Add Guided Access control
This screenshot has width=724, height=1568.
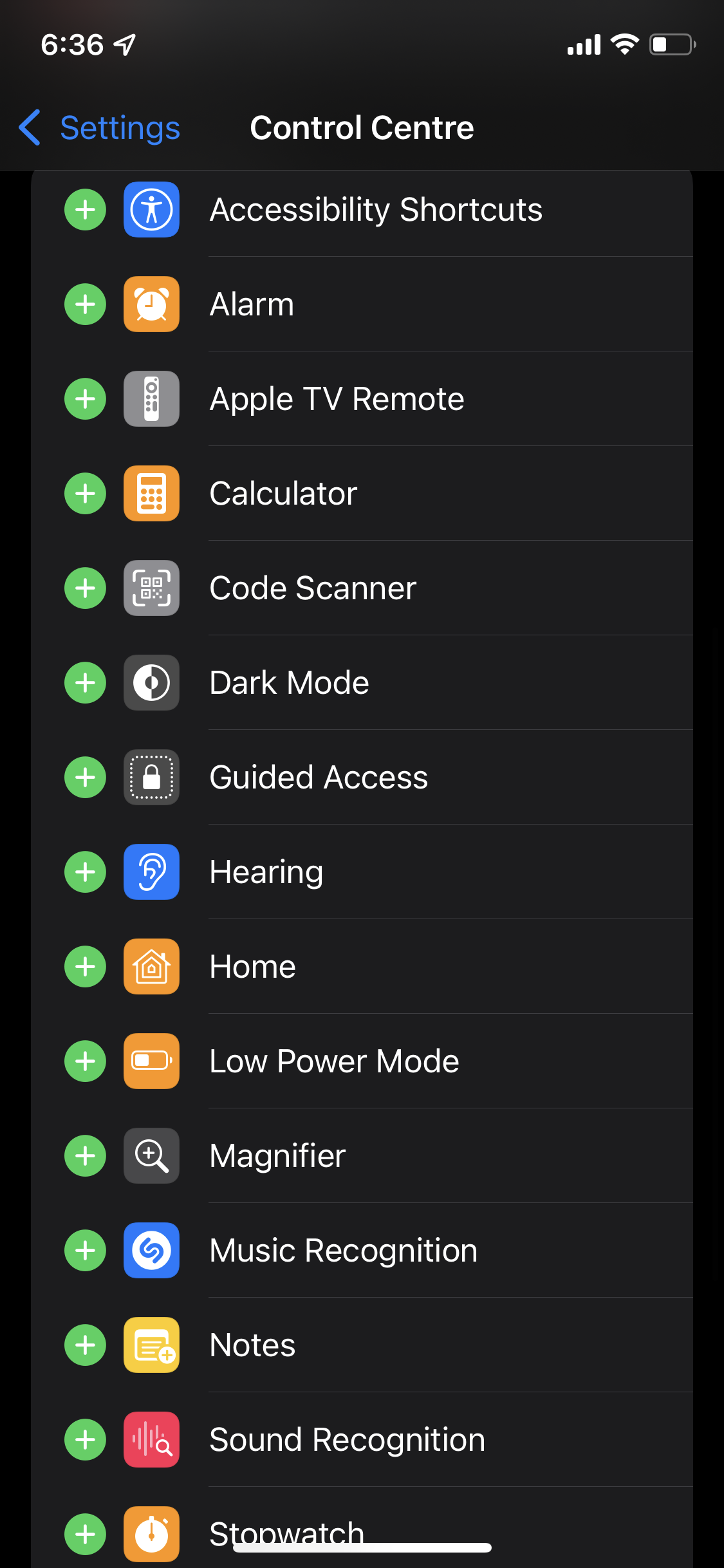tap(86, 778)
